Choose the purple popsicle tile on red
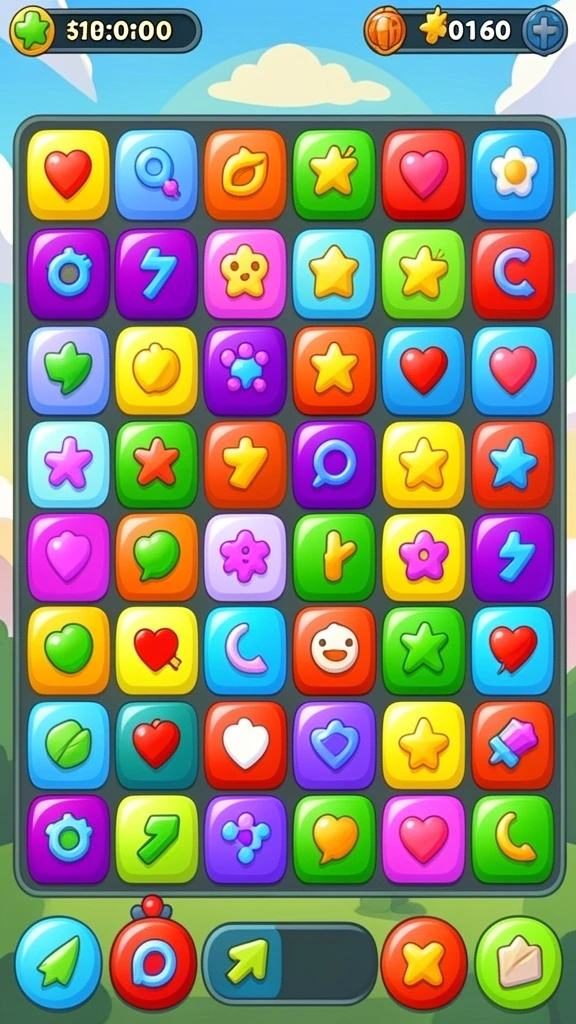This screenshot has width=576, height=1024. point(513,745)
